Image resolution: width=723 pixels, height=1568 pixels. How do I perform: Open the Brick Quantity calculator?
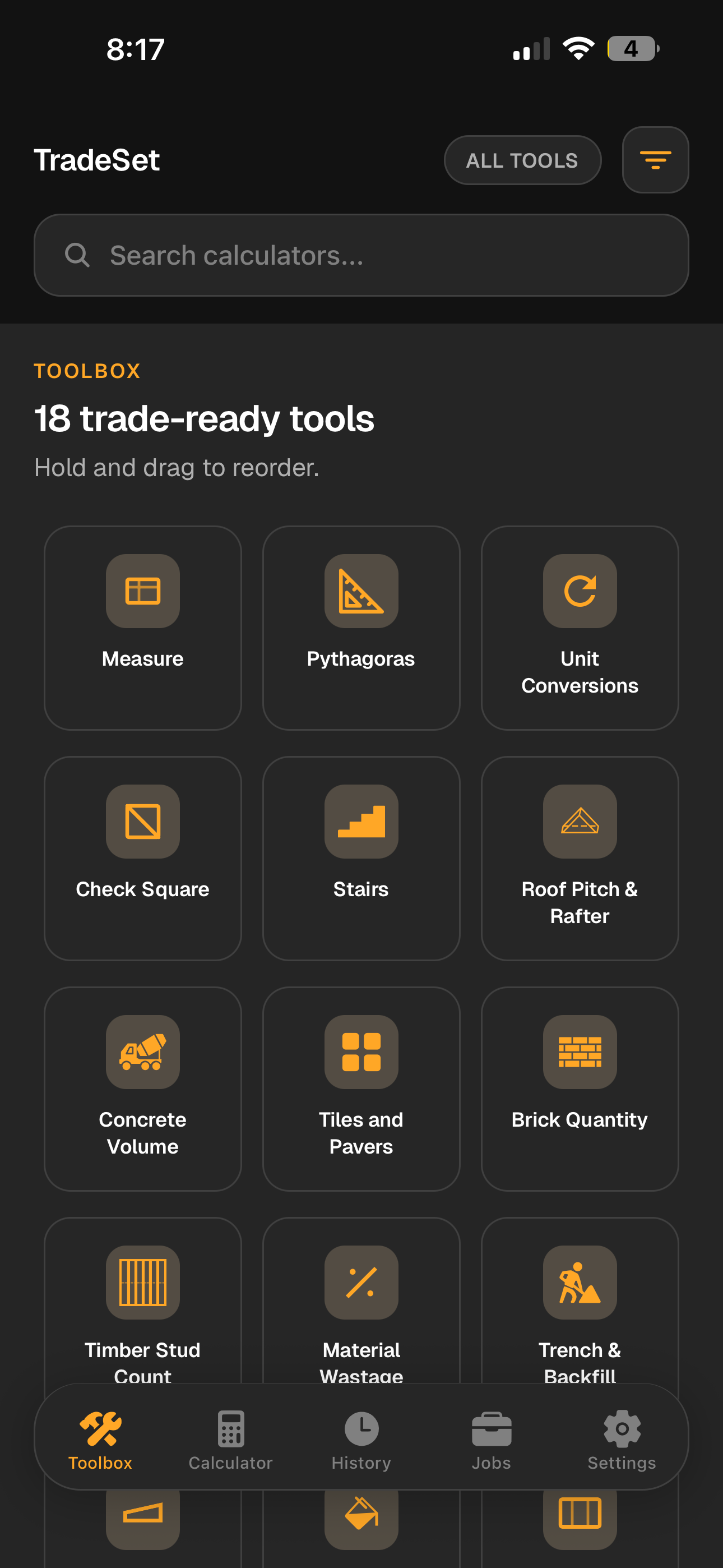tap(580, 1090)
